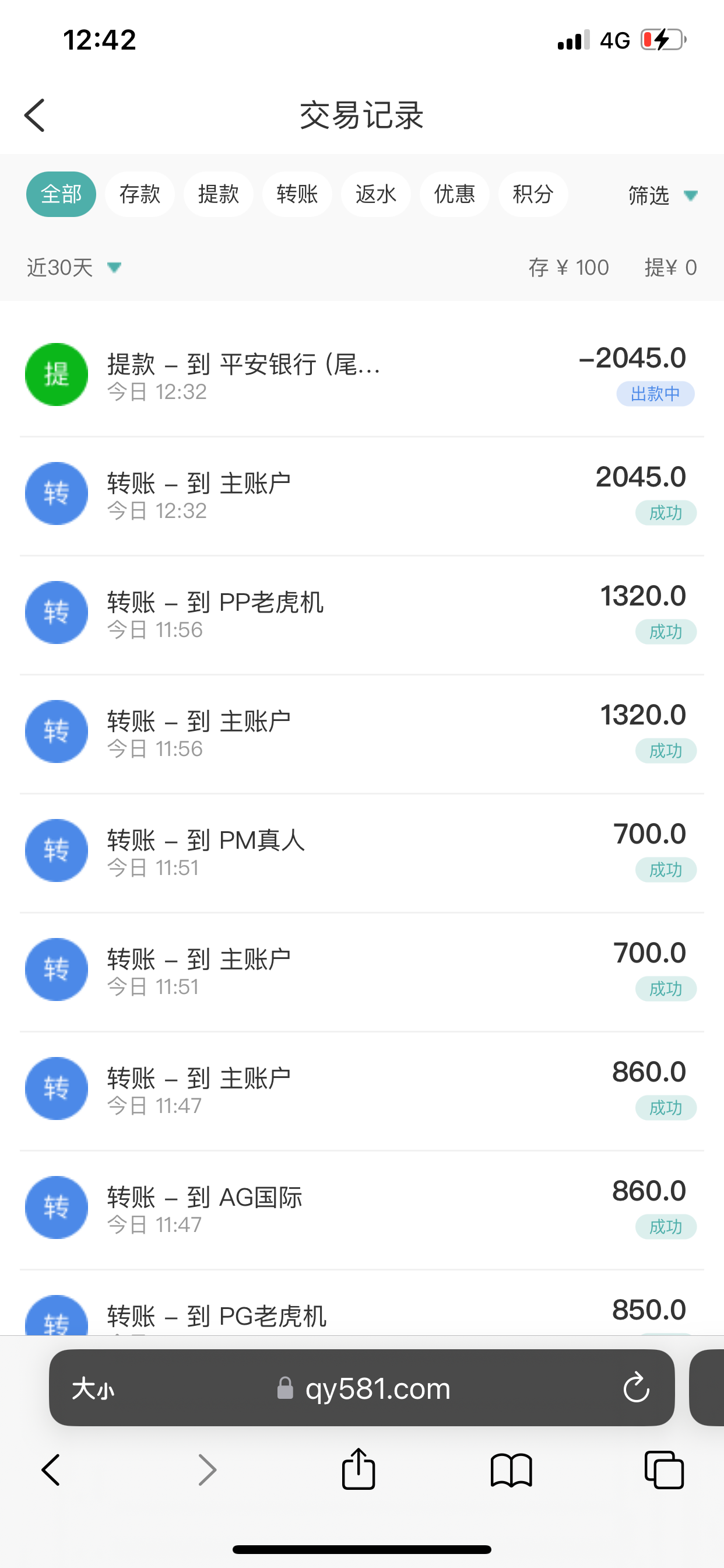Select the 全部 filter pill
724x1568 pixels.
tap(61, 194)
